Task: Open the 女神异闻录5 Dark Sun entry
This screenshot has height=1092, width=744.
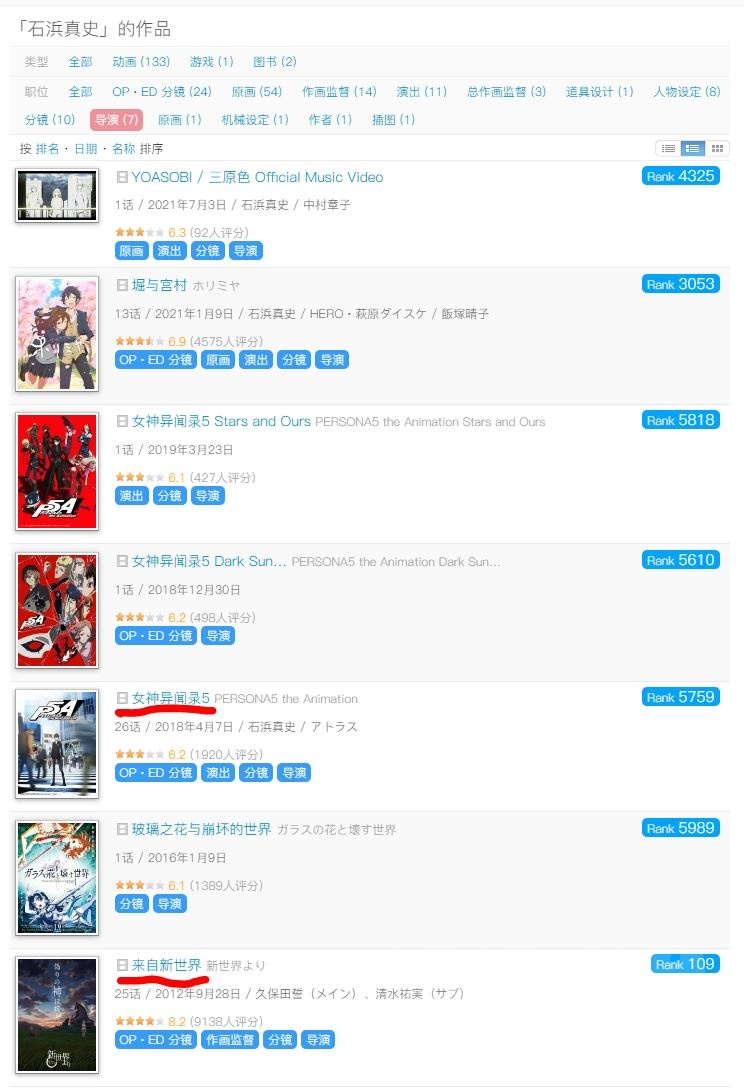Action: 209,561
